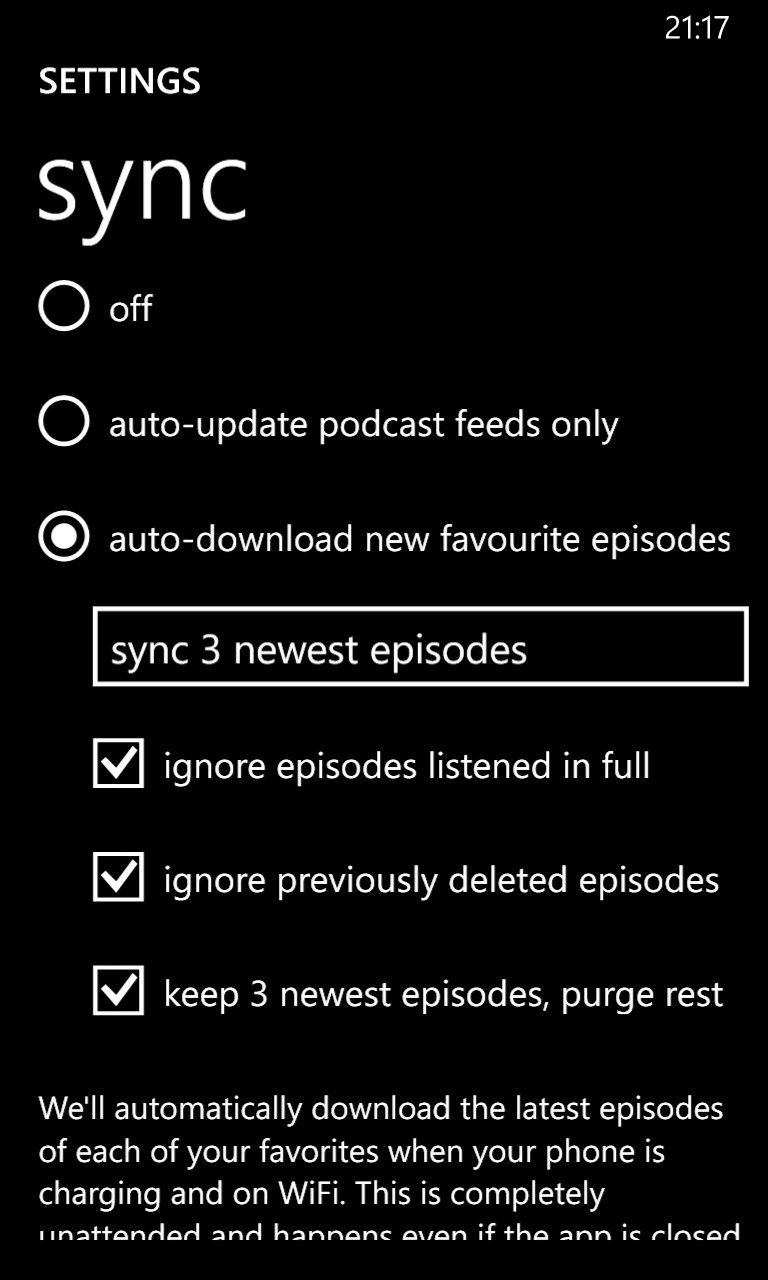Open the sync 3 newest episodes picker
The width and height of the screenshot is (768, 1280).
click(x=420, y=647)
